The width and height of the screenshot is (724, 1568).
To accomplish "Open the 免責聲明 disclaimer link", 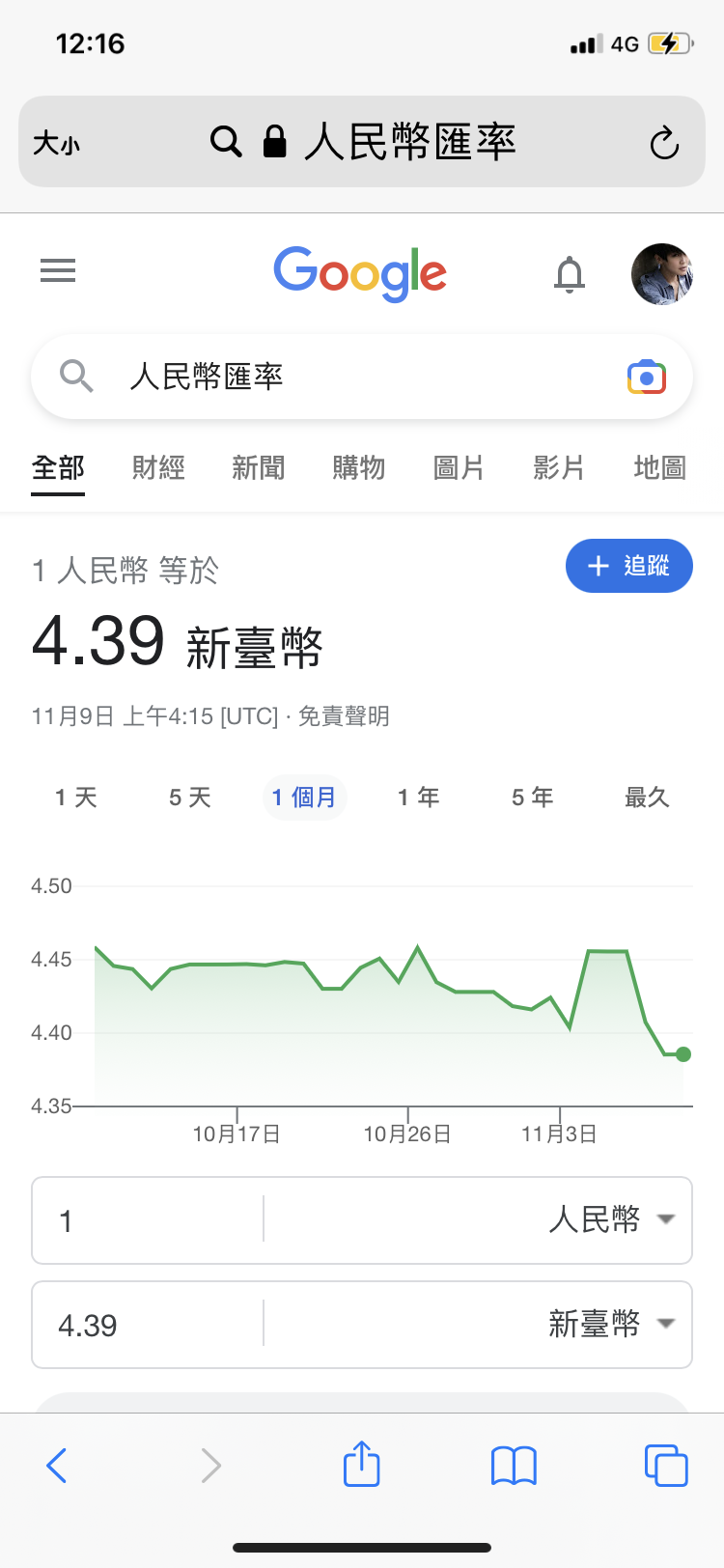I will [x=344, y=716].
